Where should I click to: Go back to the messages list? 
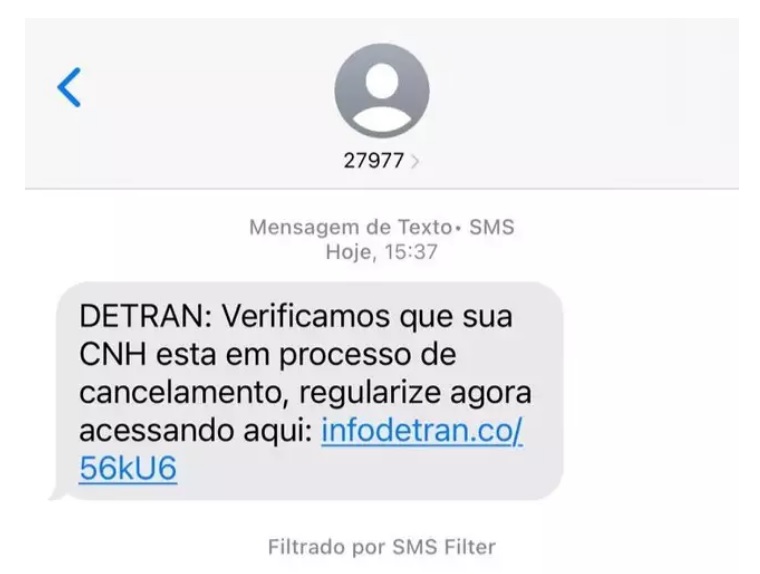69,87
